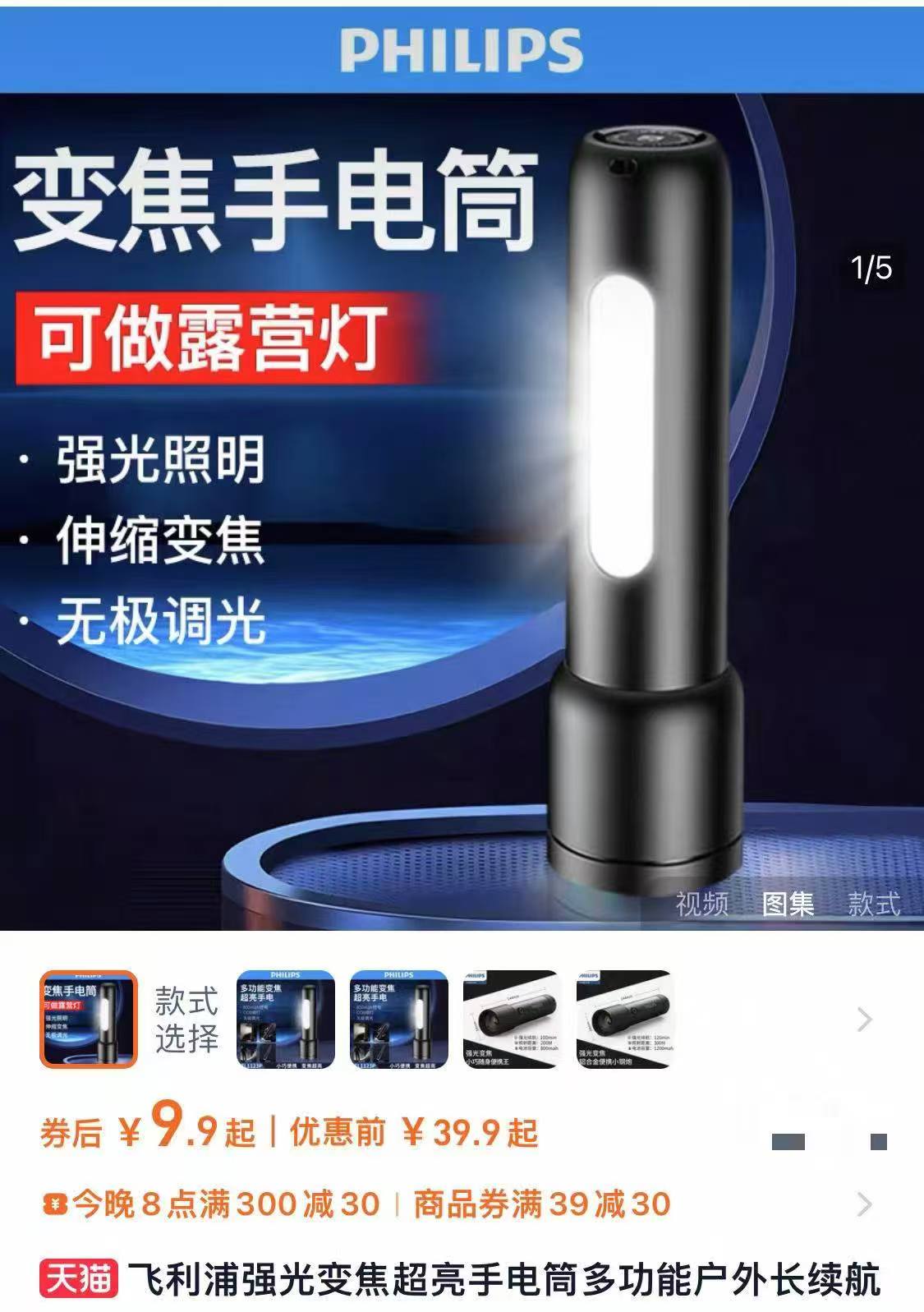Expand the style options via the 款式选择 chevron
This screenshot has width=924, height=1312.
pos(864,1020)
